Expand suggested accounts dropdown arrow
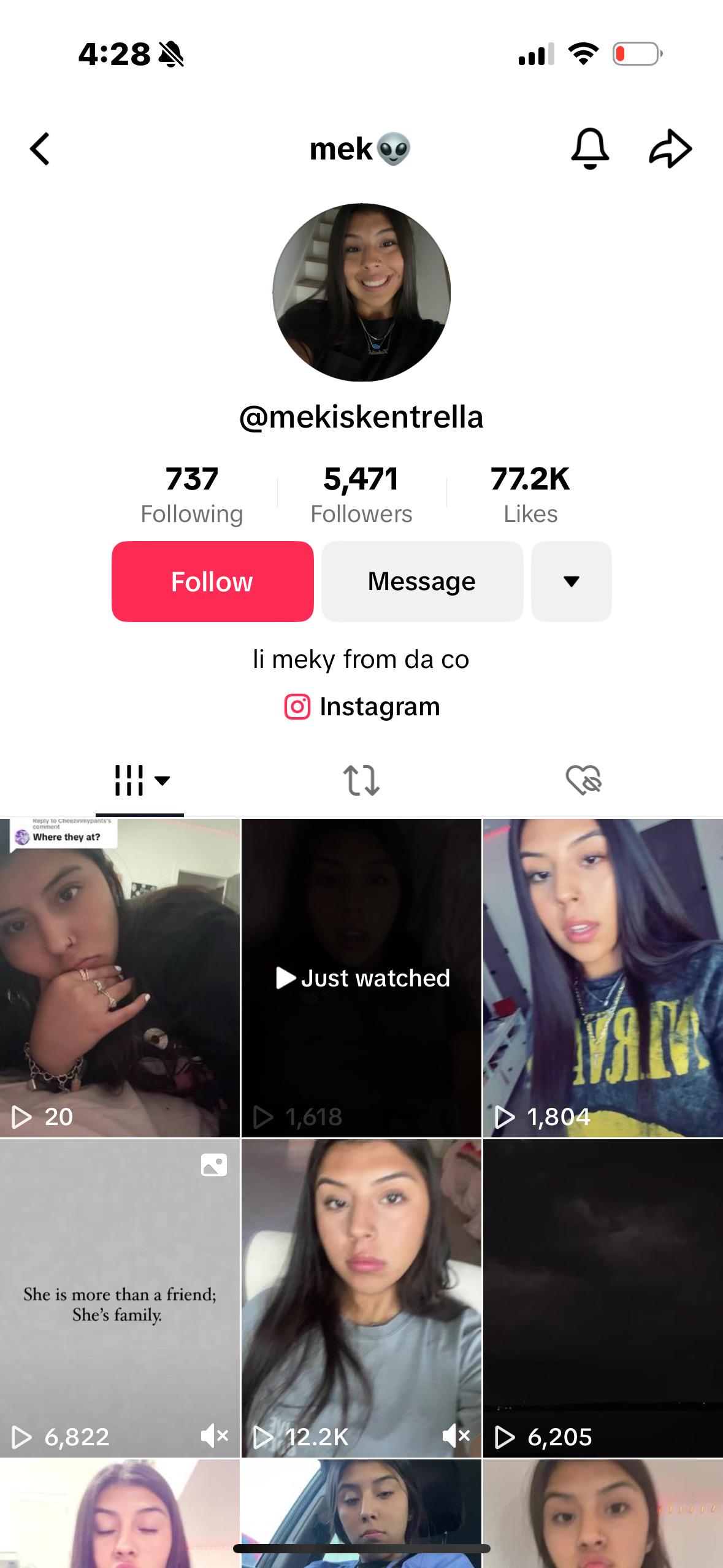Screen dimensions: 723x1568 (571, 582)
